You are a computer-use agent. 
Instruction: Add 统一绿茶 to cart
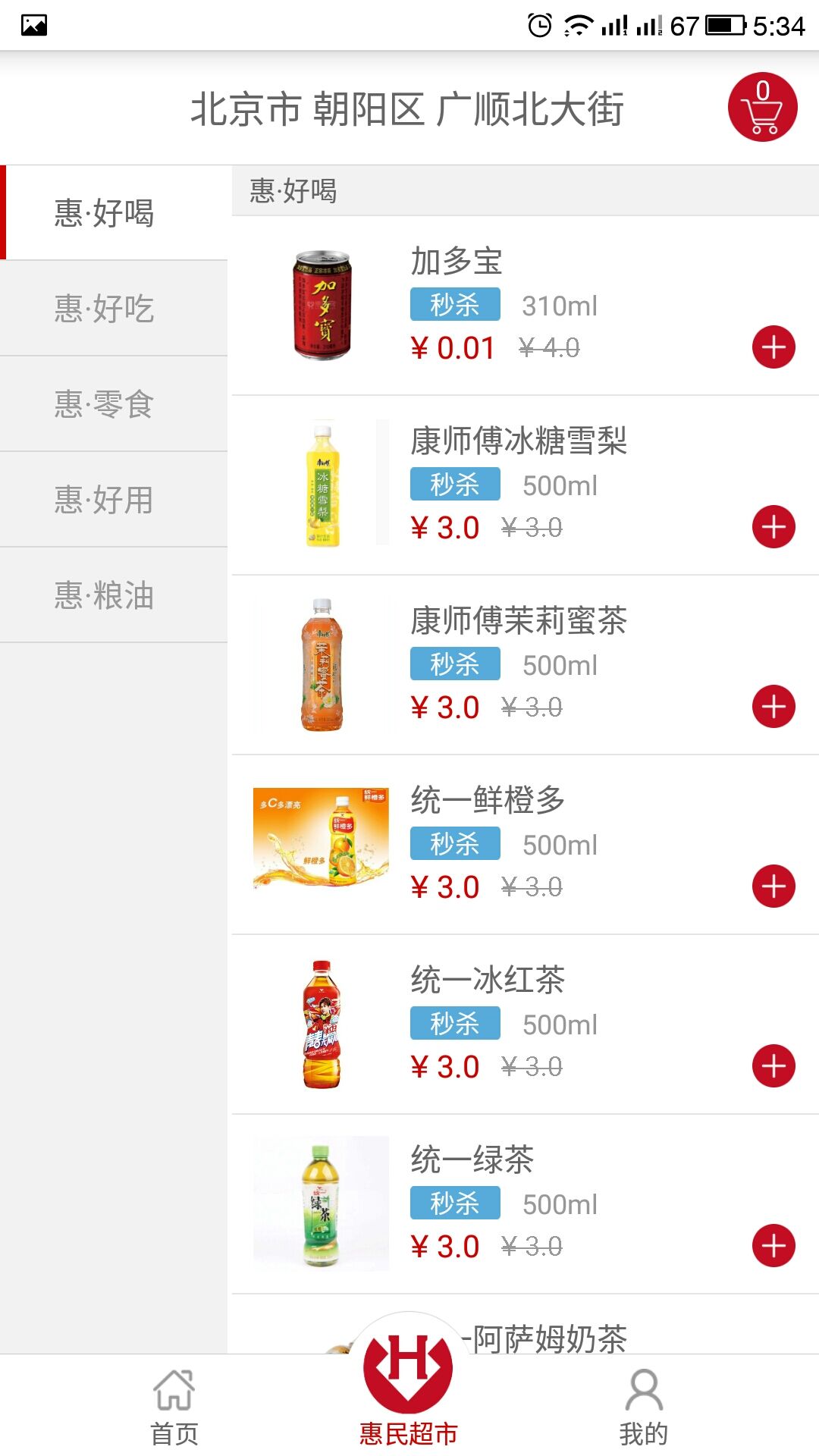(x=773, y=1246)
